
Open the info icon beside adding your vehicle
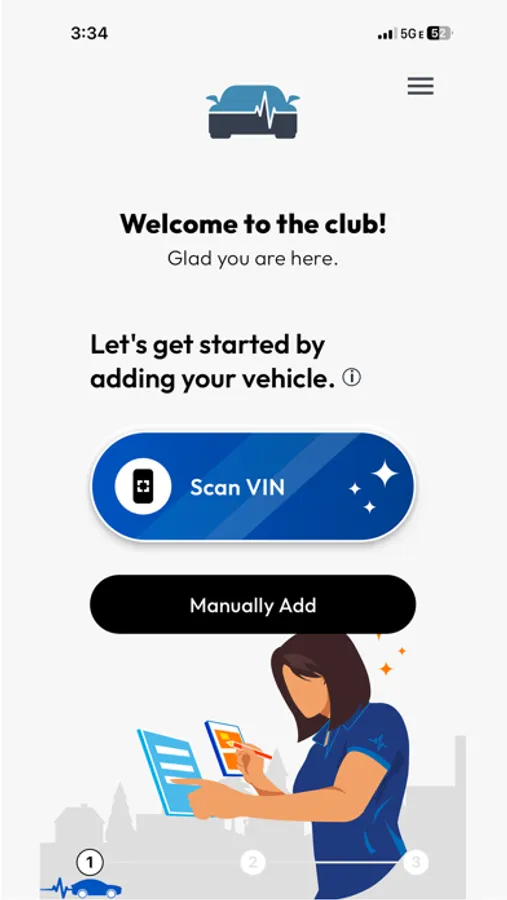click(352, 378)
